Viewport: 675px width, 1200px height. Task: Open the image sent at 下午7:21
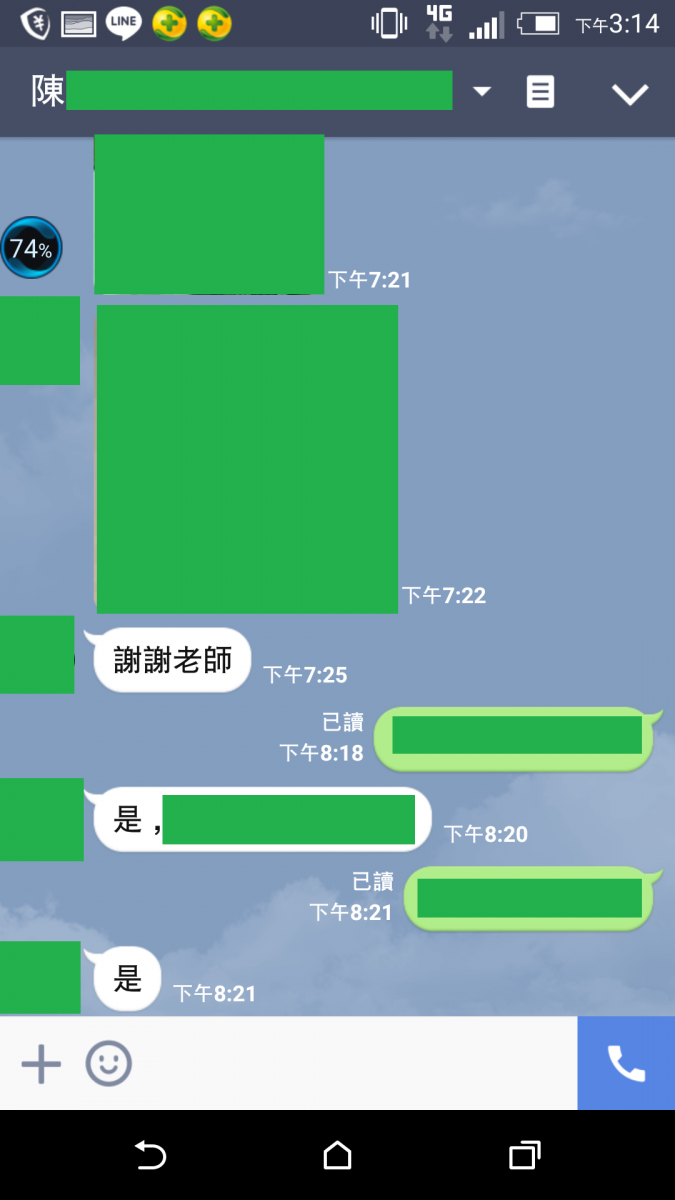209,214
